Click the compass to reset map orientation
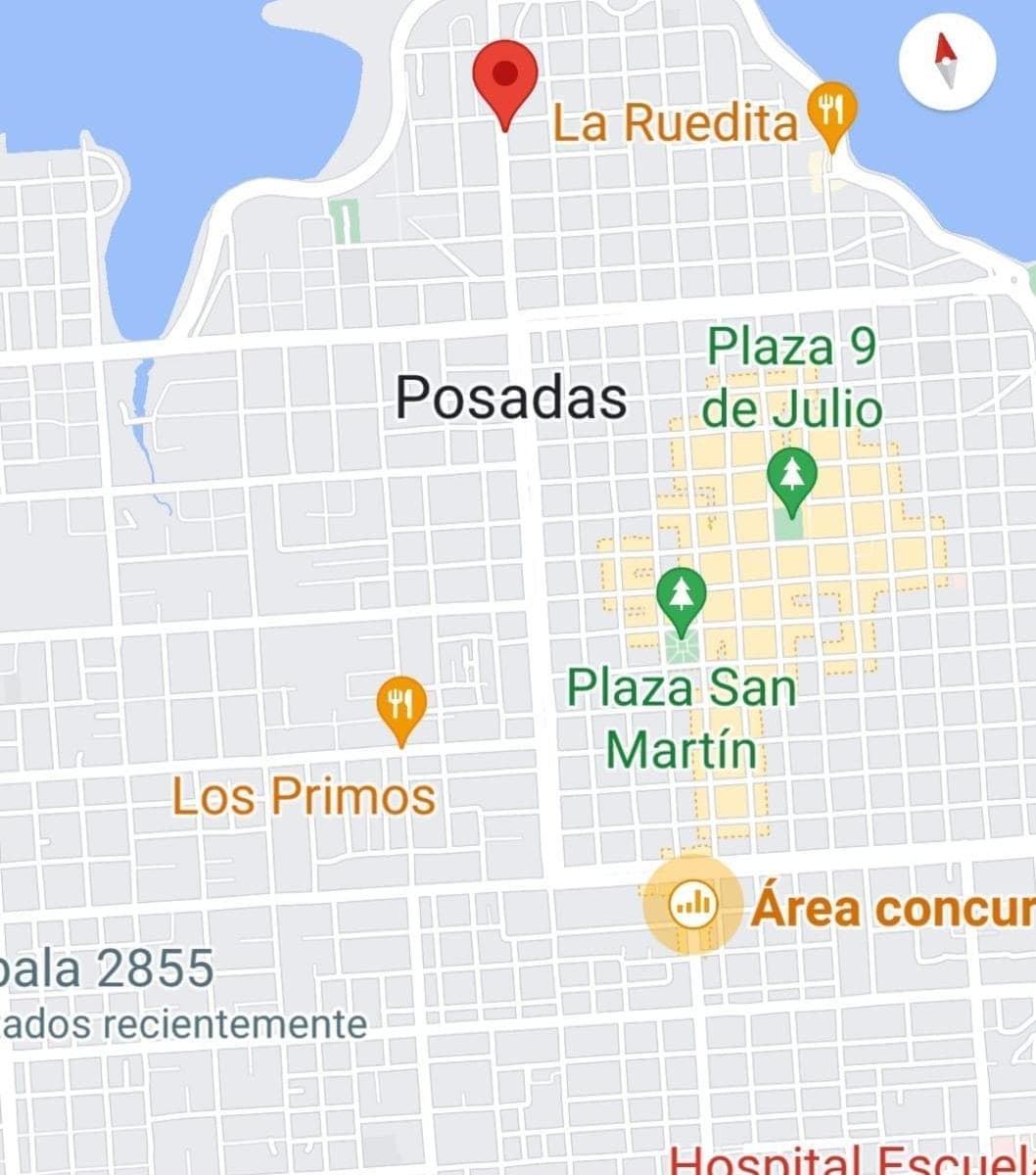This screenshot has height=1175, width=1036. point(946,61)
